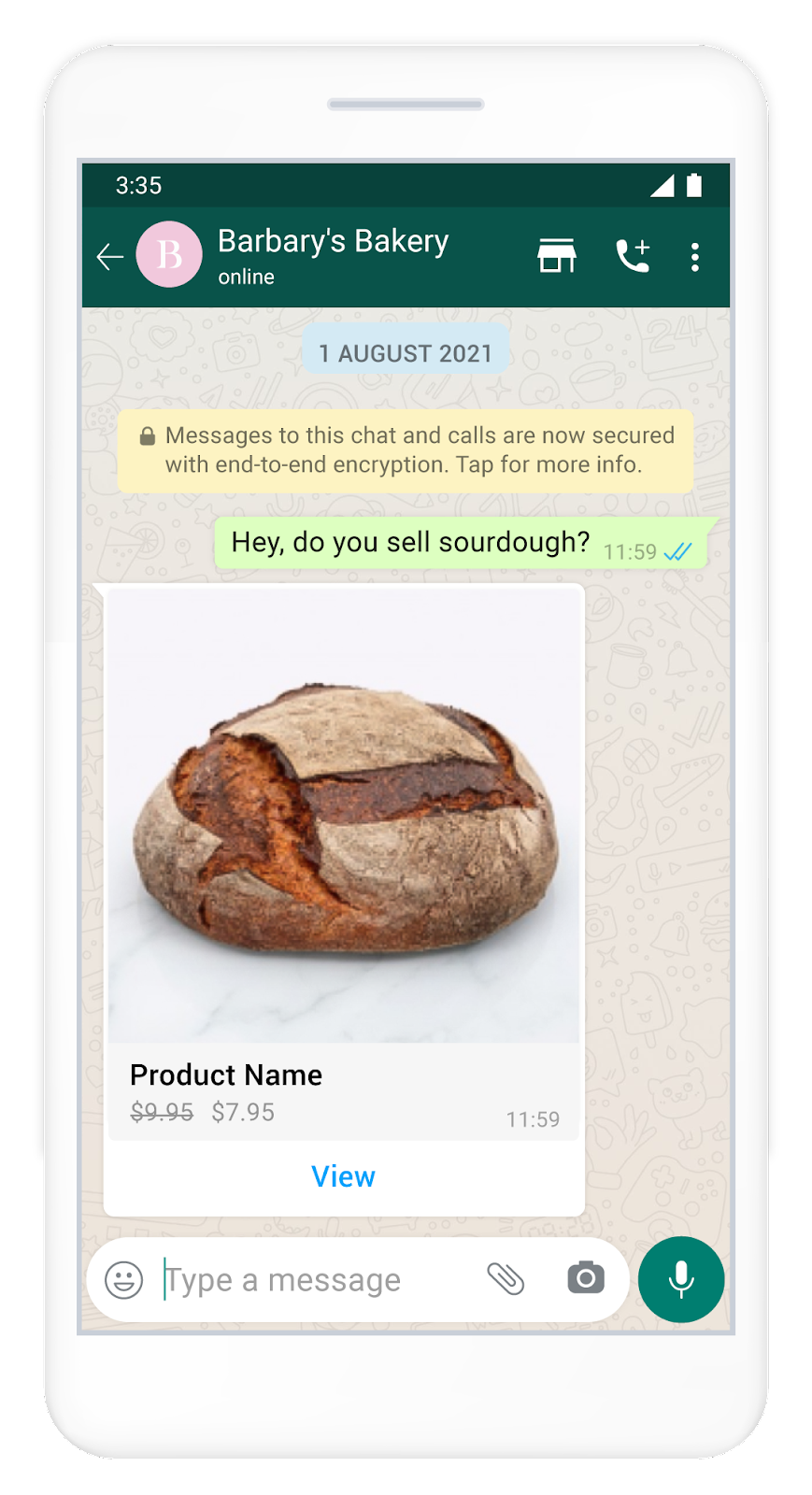
Task: Tap View on the product message
Action: 343,1176
